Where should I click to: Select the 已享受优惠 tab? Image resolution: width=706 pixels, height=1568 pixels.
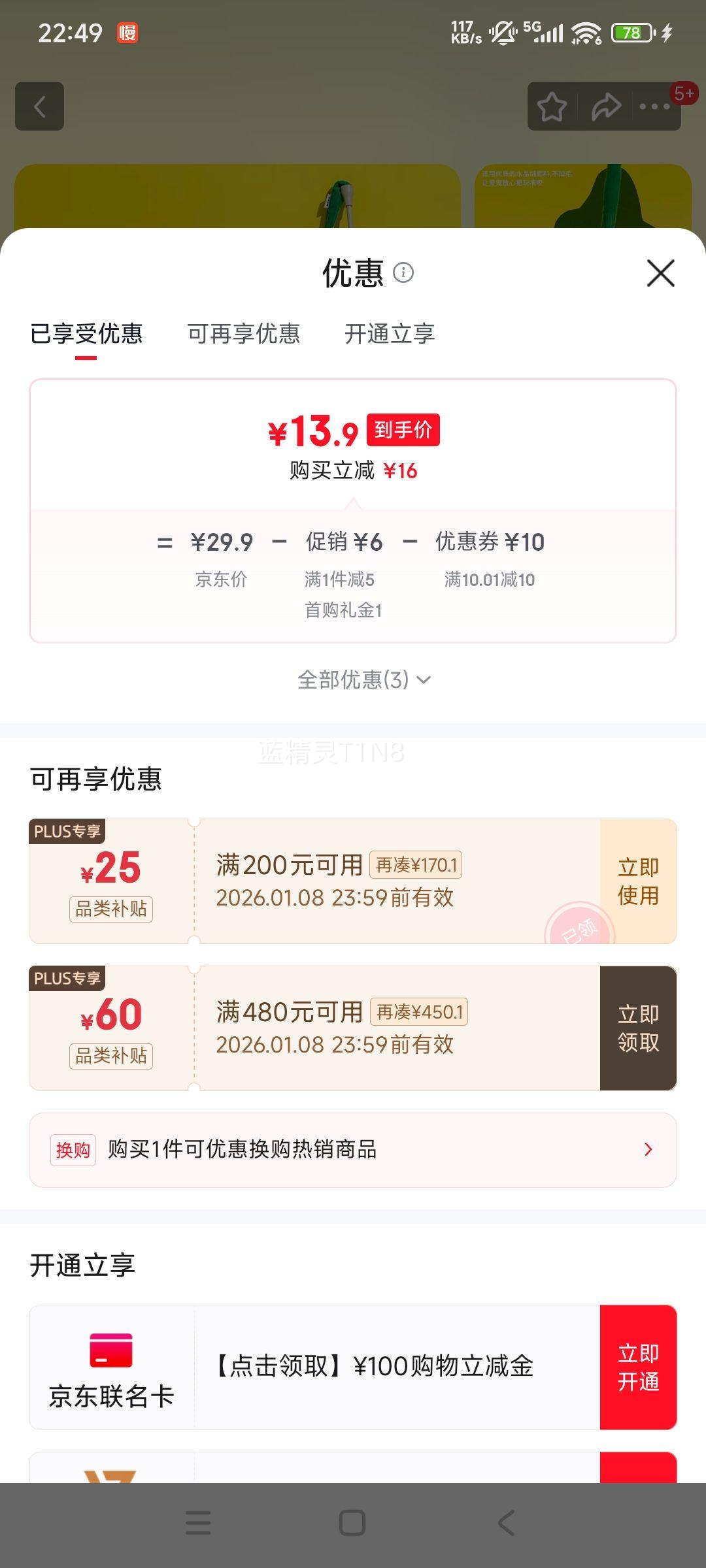(x=88, y=334)
